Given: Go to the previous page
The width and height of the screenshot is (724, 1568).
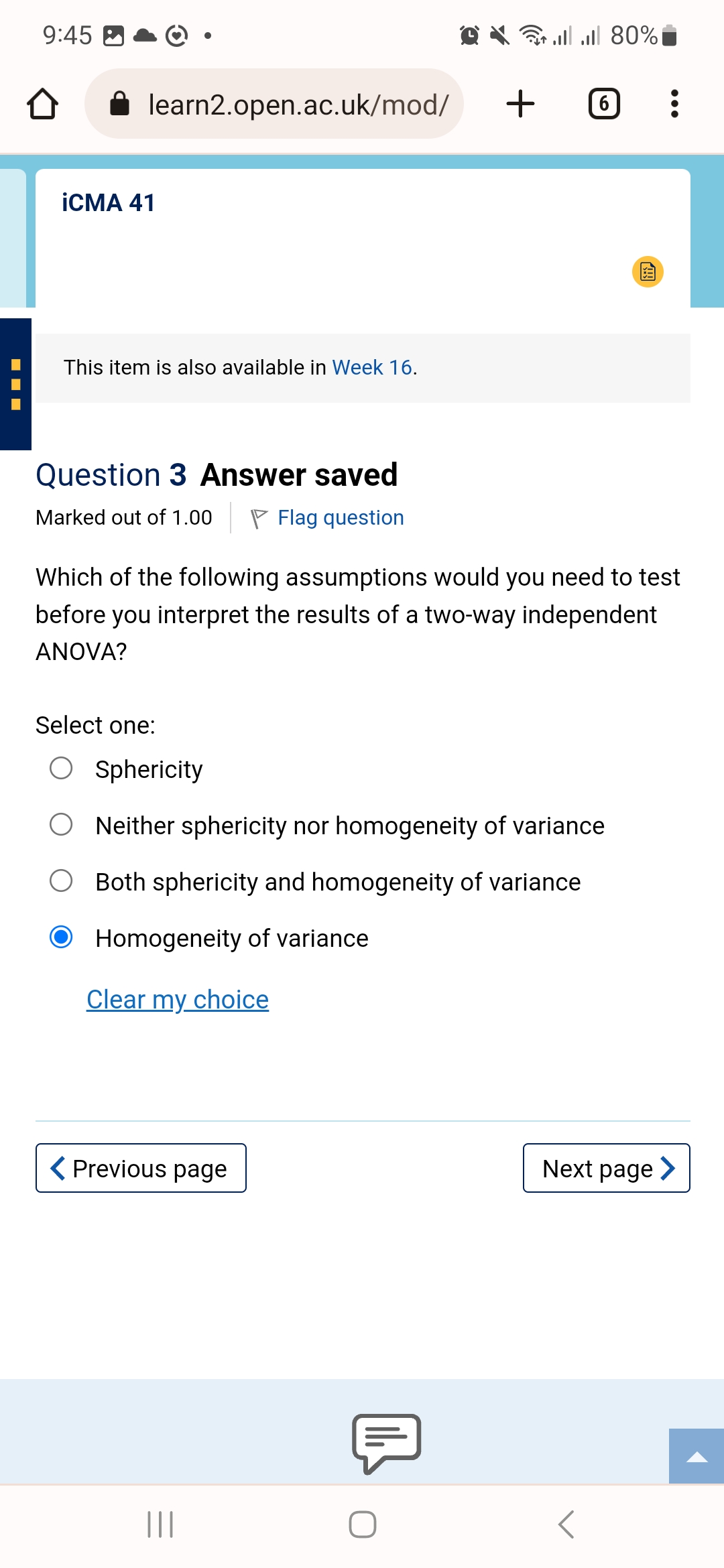Looking at the screenshot, I should (141, 1168).
